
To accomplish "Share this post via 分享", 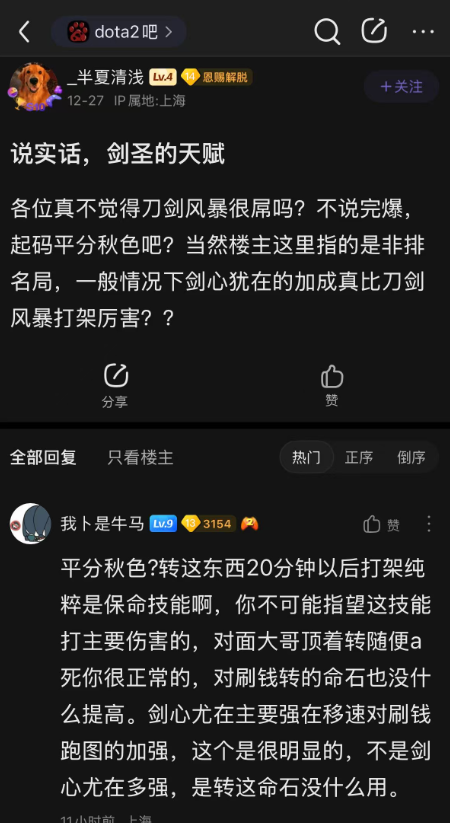I will 115,385.
